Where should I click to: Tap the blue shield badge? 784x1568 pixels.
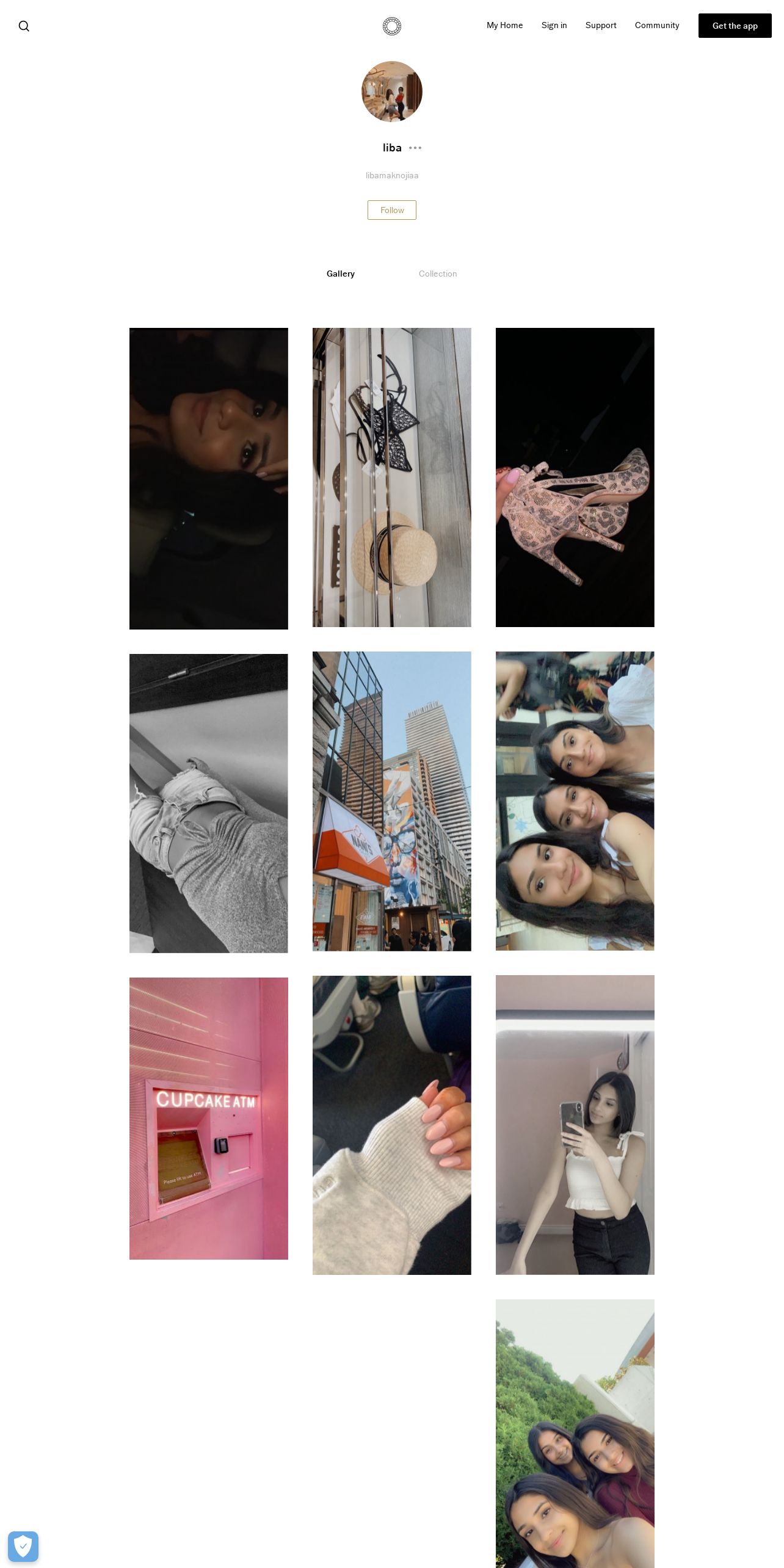click(x=23, y=1546)
